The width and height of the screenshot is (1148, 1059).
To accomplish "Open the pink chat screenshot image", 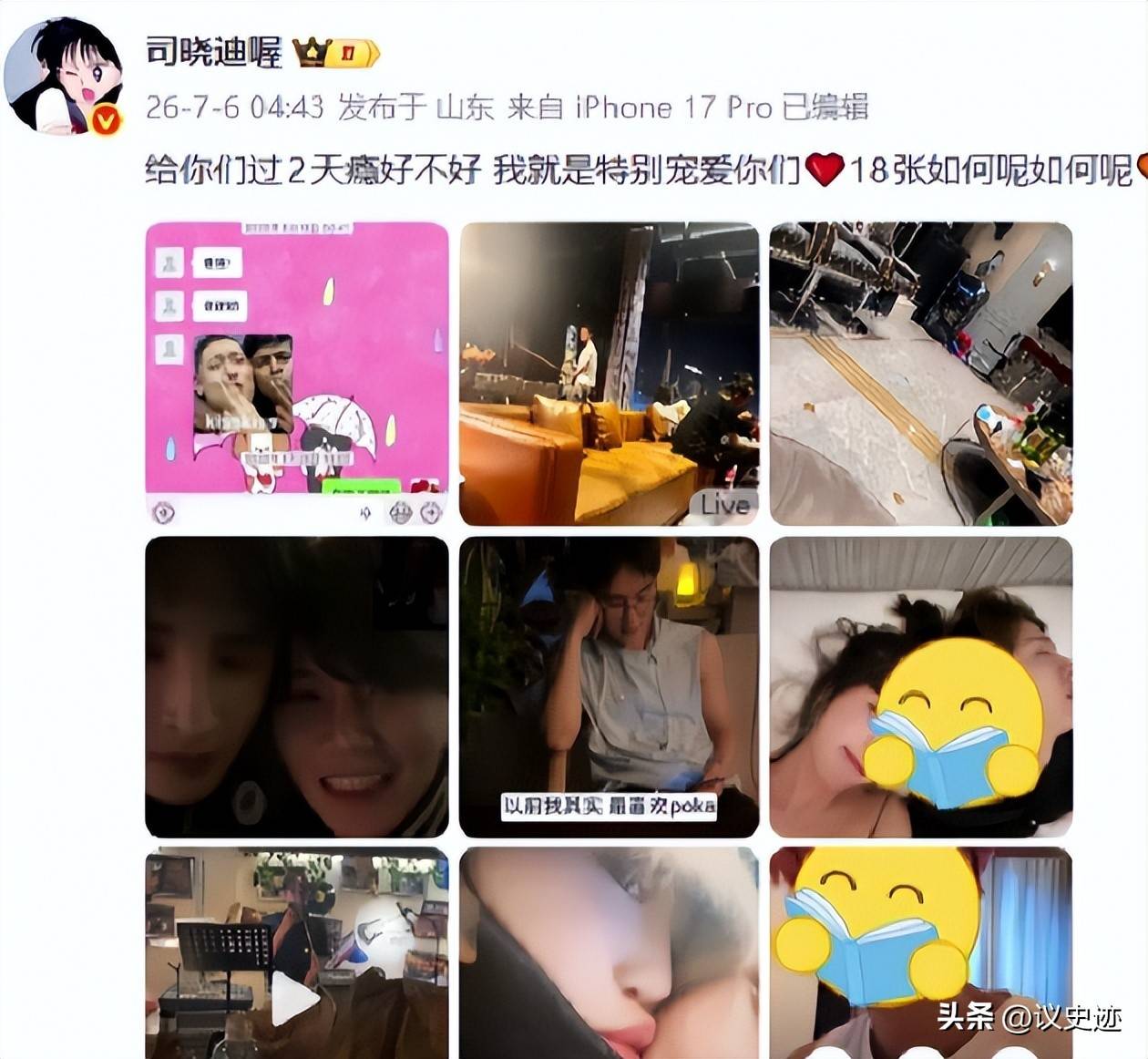I will [297, 374].
